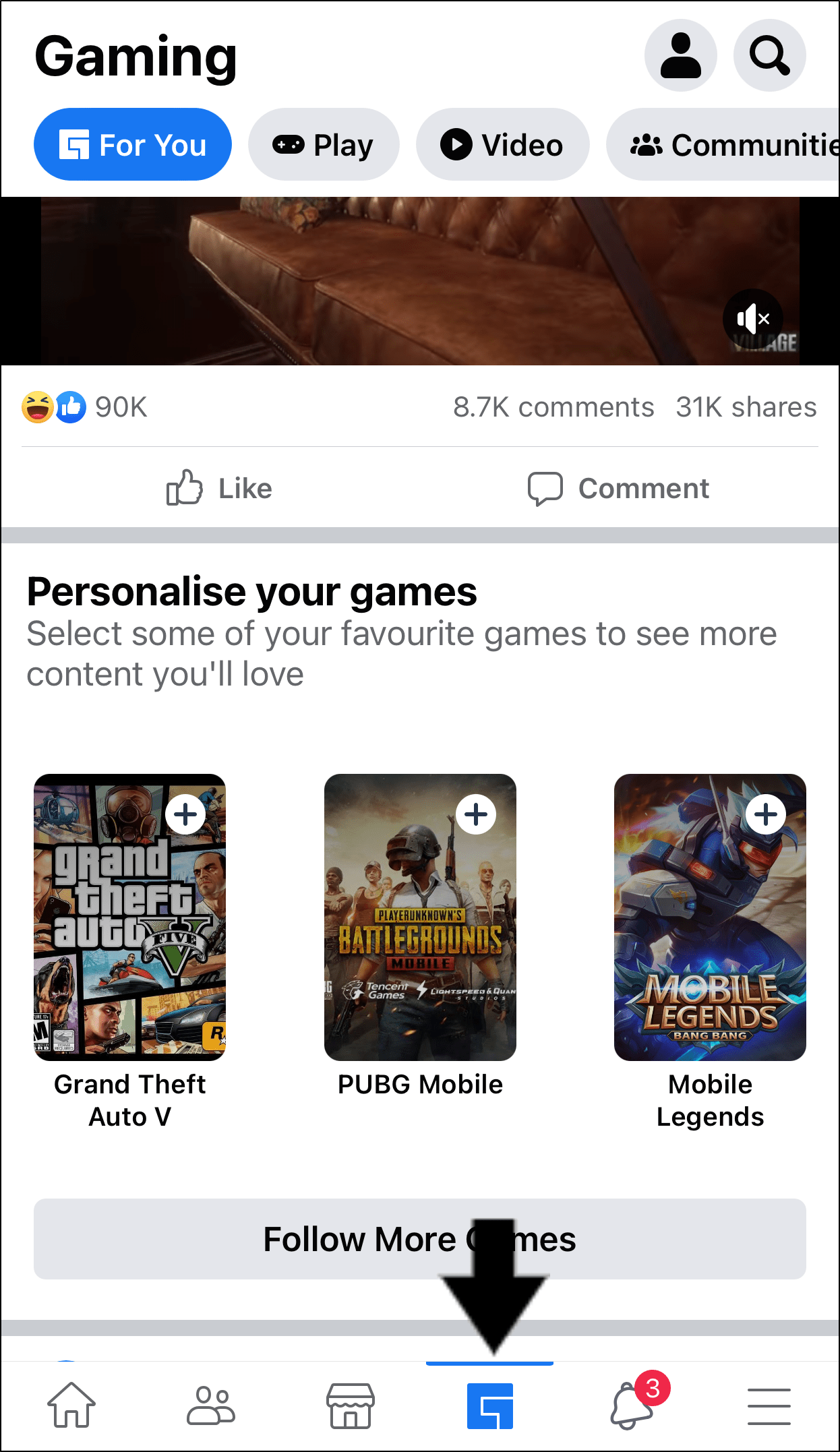Open your profile from the top bar
The height and width of the screenshot is (1452, 840).
(680, 56)
